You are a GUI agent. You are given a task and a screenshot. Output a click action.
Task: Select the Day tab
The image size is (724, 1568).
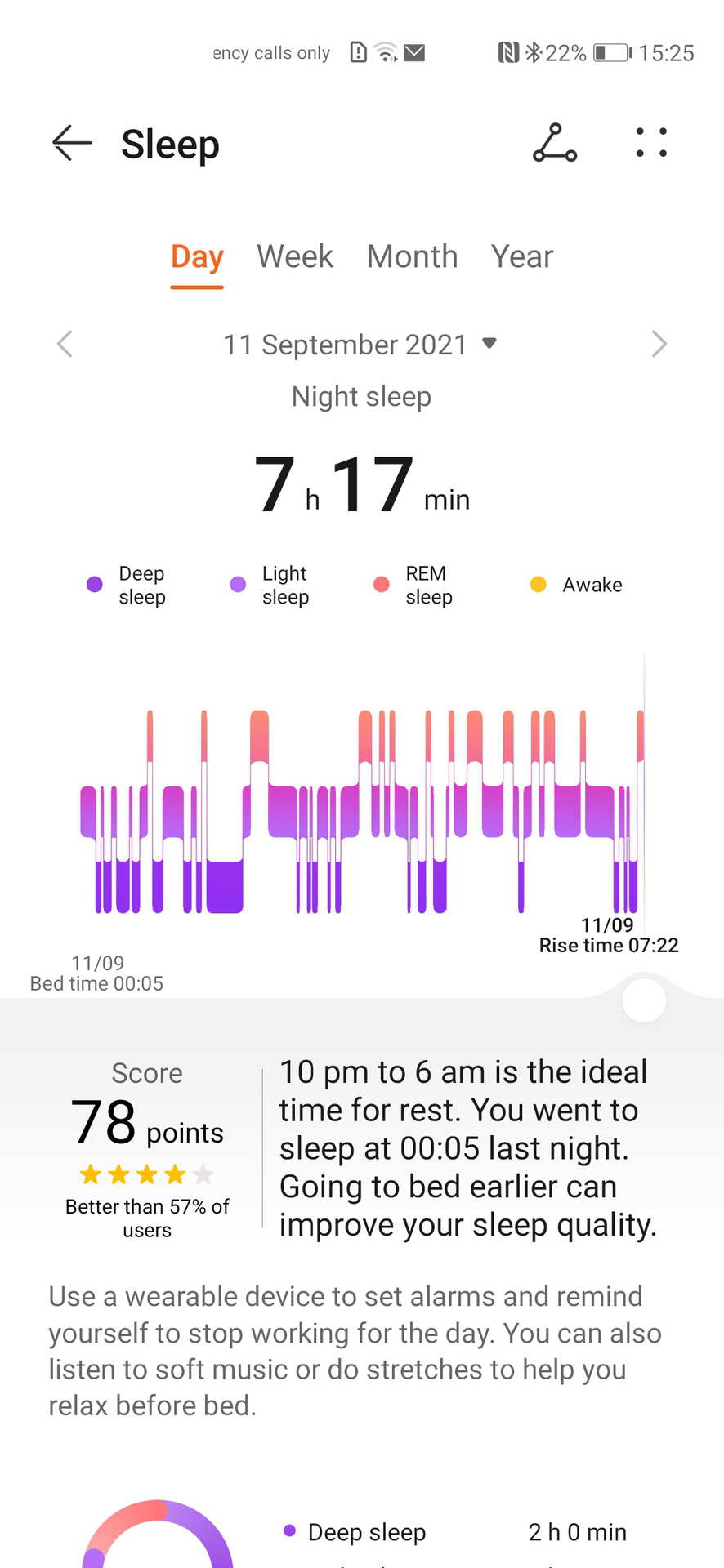pyautogui.click(x=197, y=257)
